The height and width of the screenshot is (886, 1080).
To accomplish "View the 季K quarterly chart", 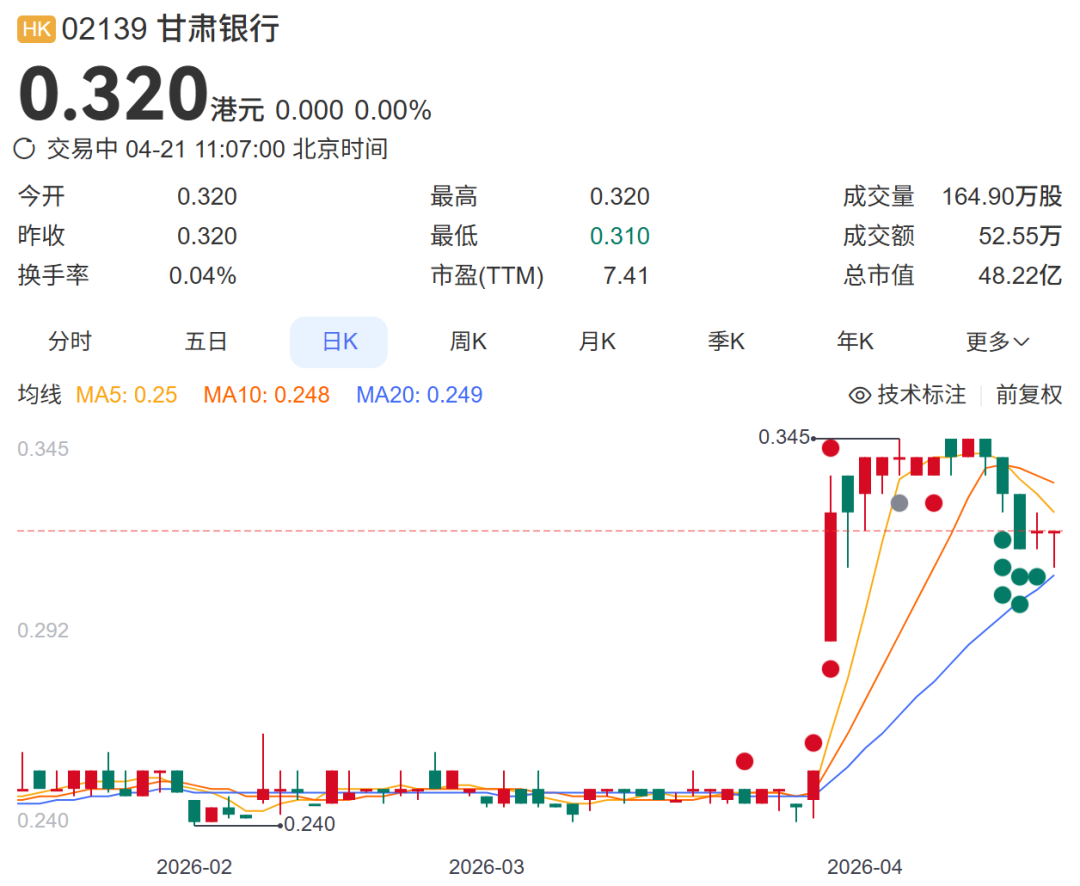I will (727, 342).
